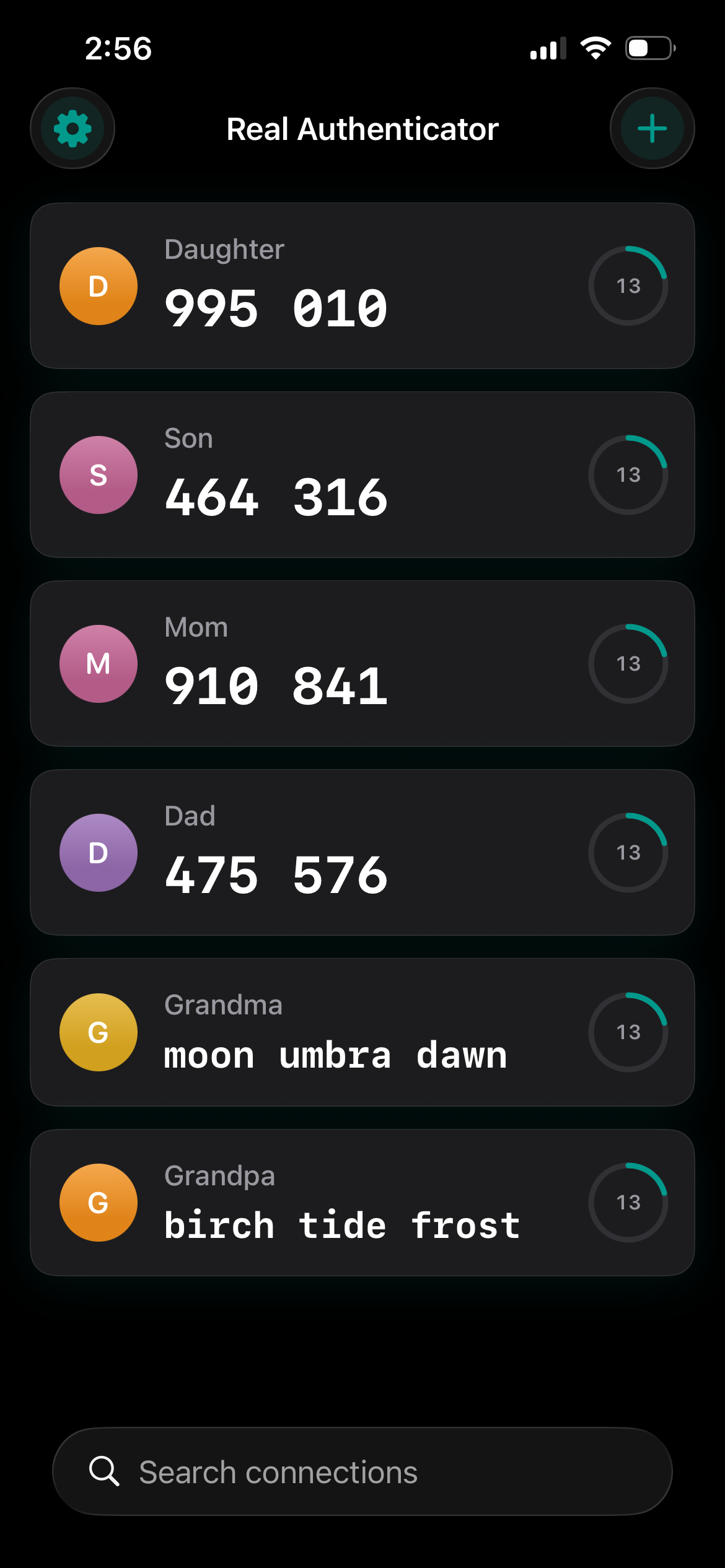Open the settings gear icon
725x1568 pixels.
coord(72,128)
